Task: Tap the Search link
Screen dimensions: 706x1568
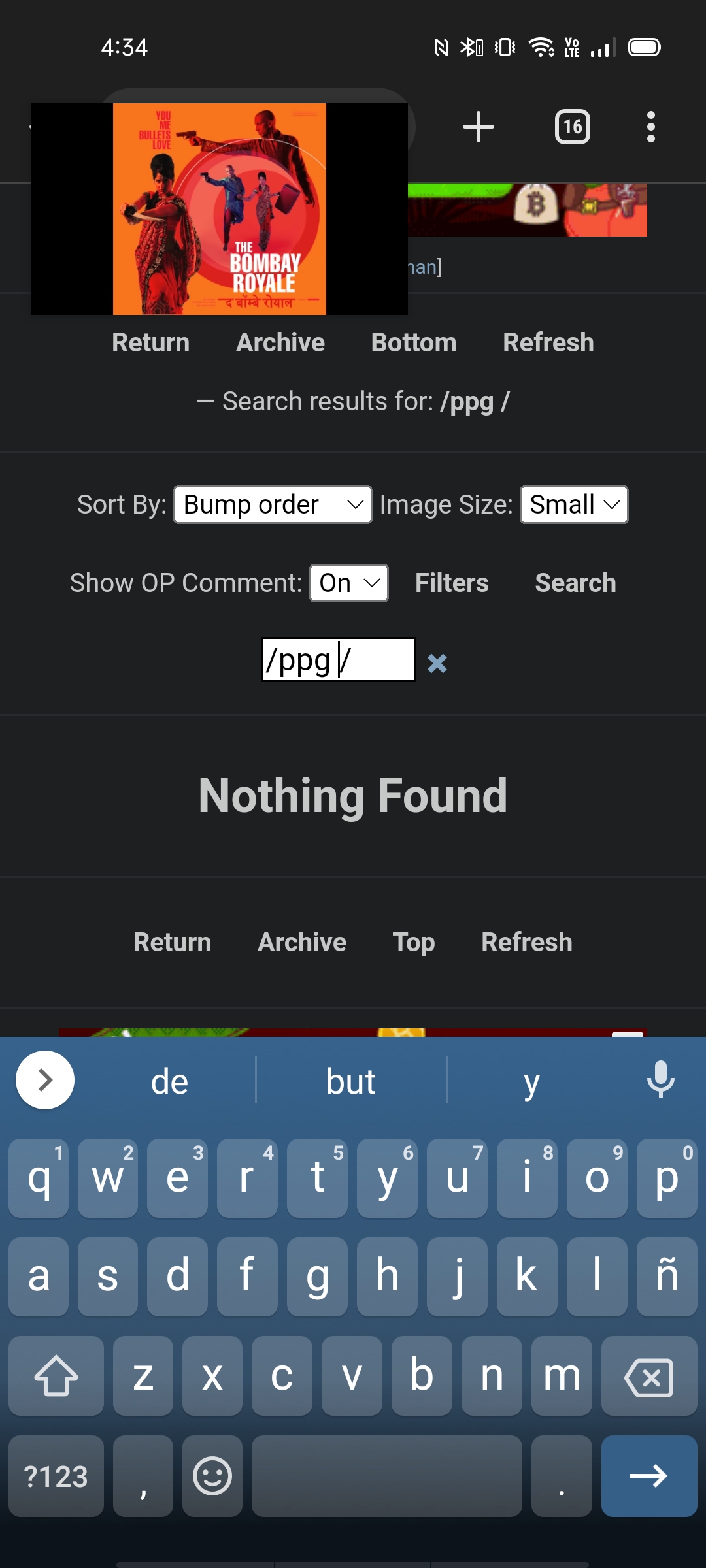Action: click(x=575, y=583)
